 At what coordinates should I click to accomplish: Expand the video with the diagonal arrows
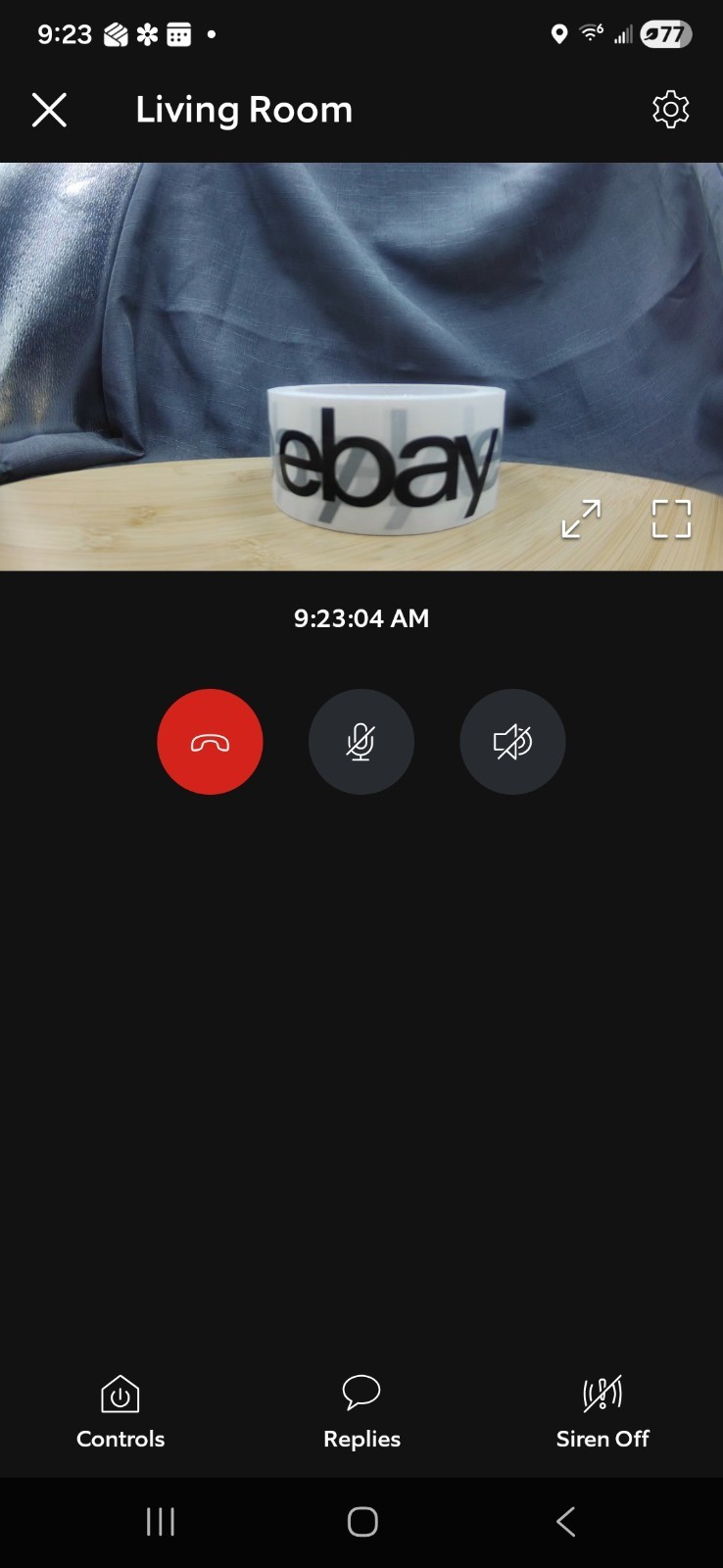click(581, 519)
